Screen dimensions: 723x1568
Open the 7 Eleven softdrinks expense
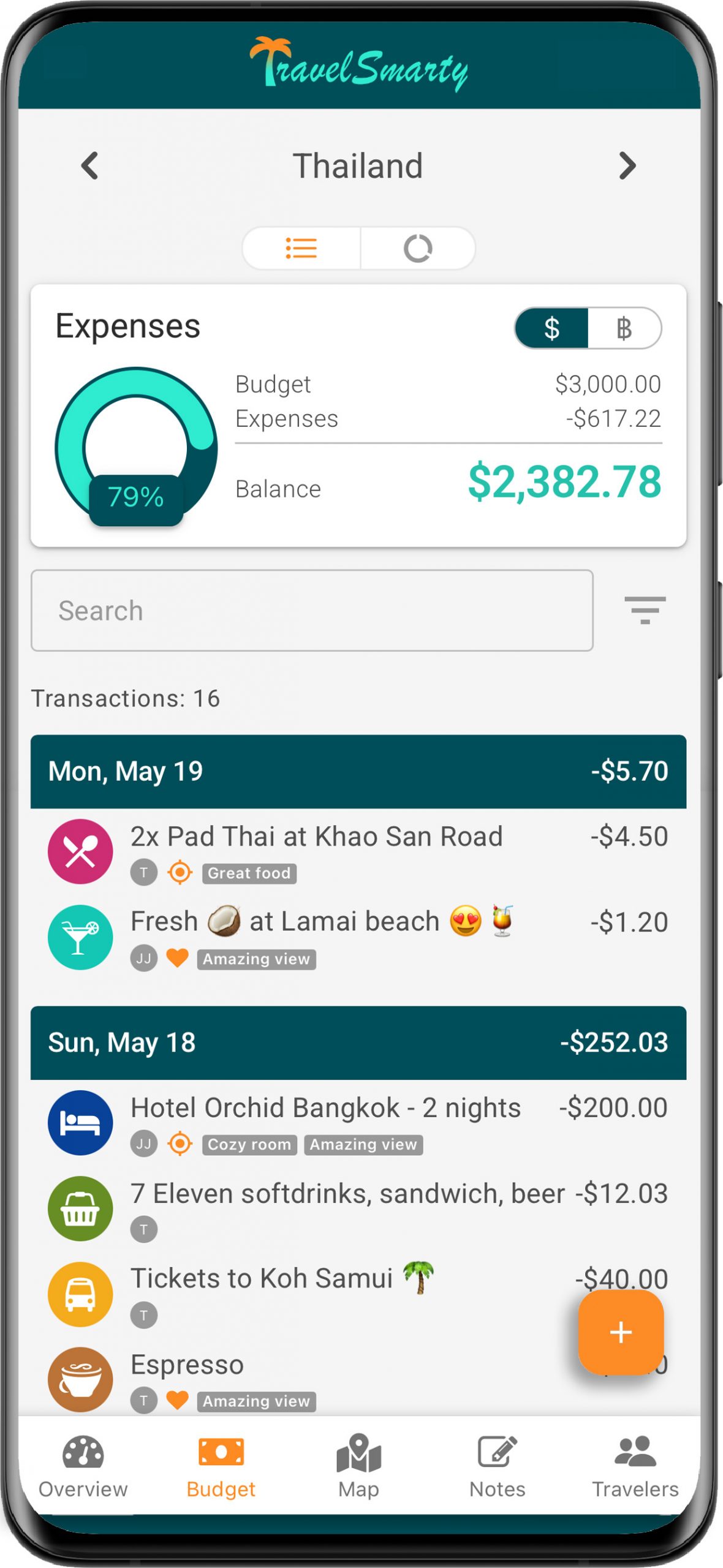point(347,1194)
